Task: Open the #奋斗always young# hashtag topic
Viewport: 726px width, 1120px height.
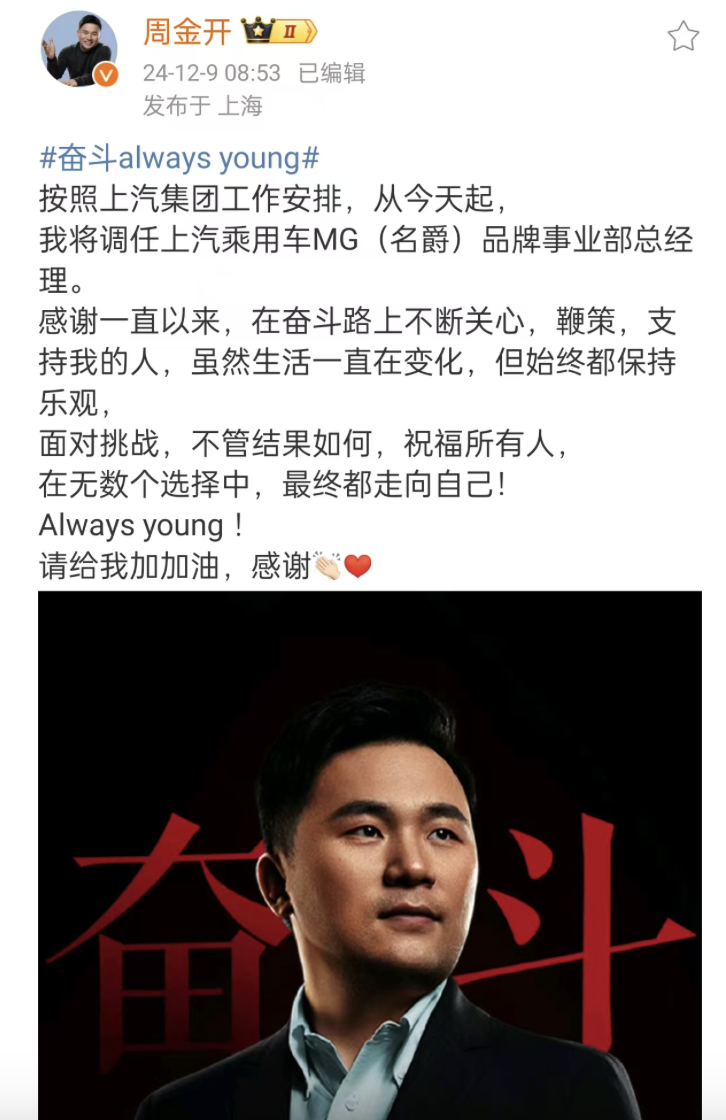Action: (178, 158)
